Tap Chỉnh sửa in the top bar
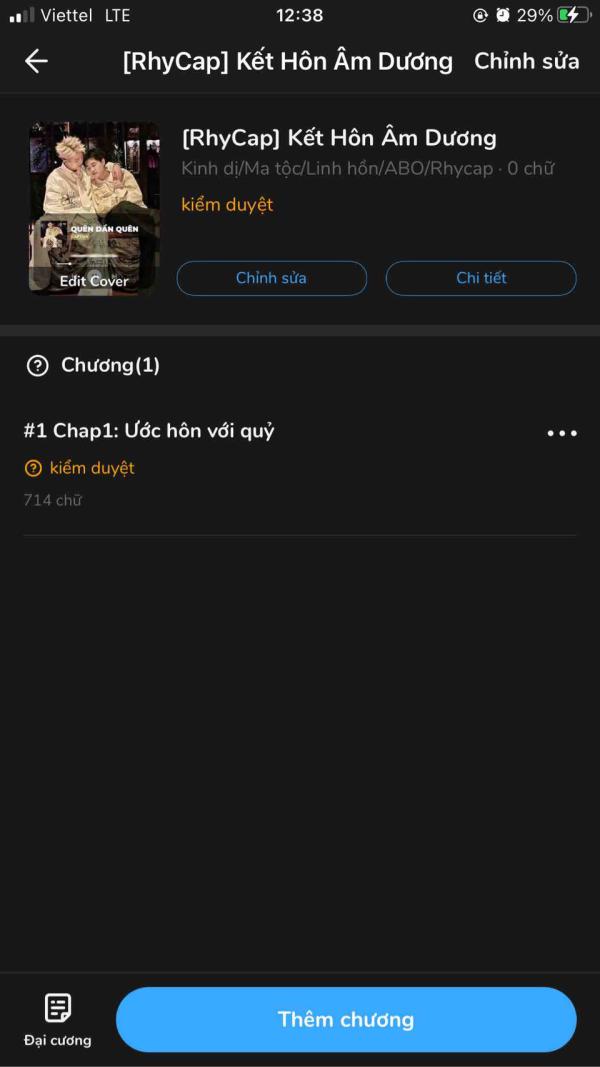 (527, 61)
